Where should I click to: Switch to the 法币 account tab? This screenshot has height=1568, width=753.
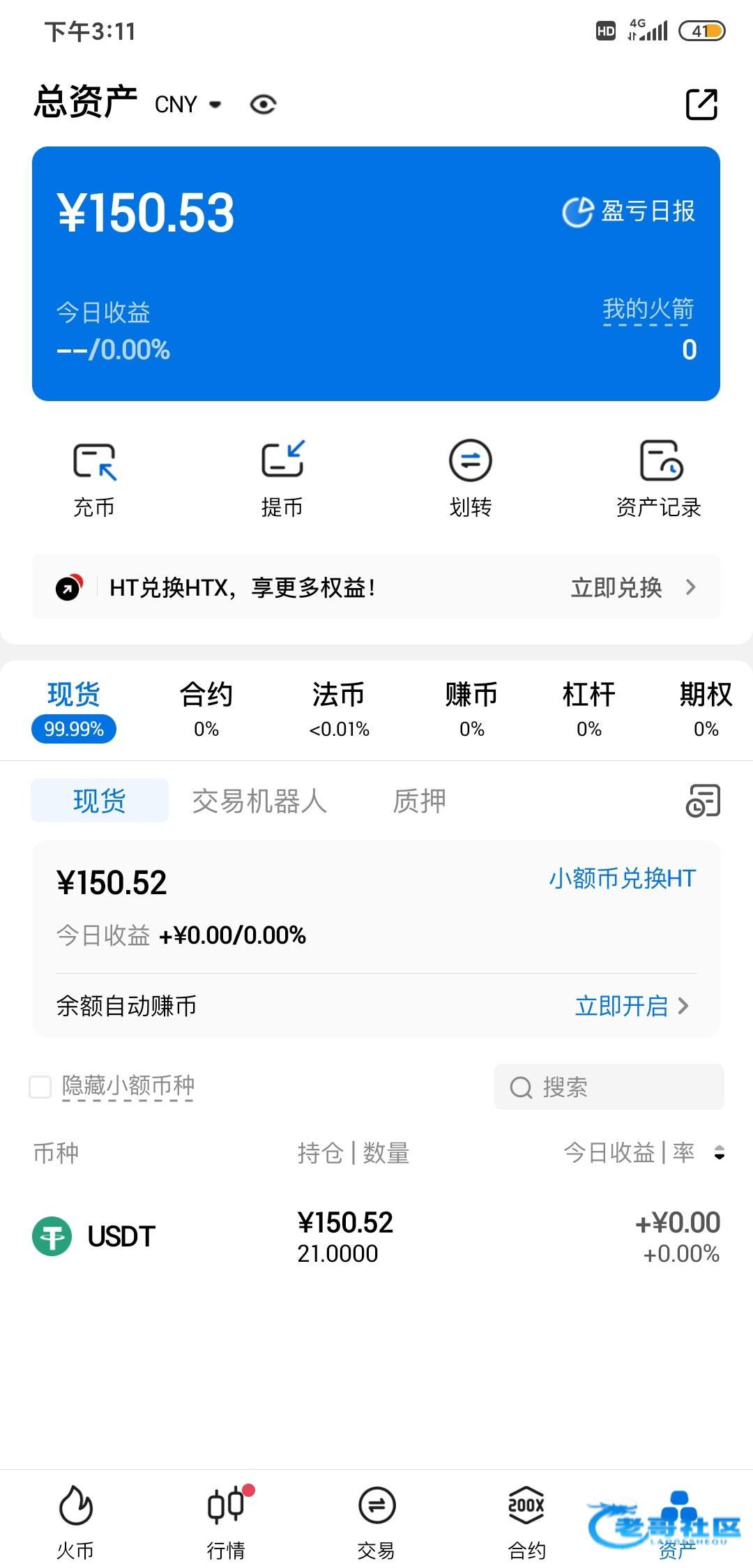click(339, 709)
